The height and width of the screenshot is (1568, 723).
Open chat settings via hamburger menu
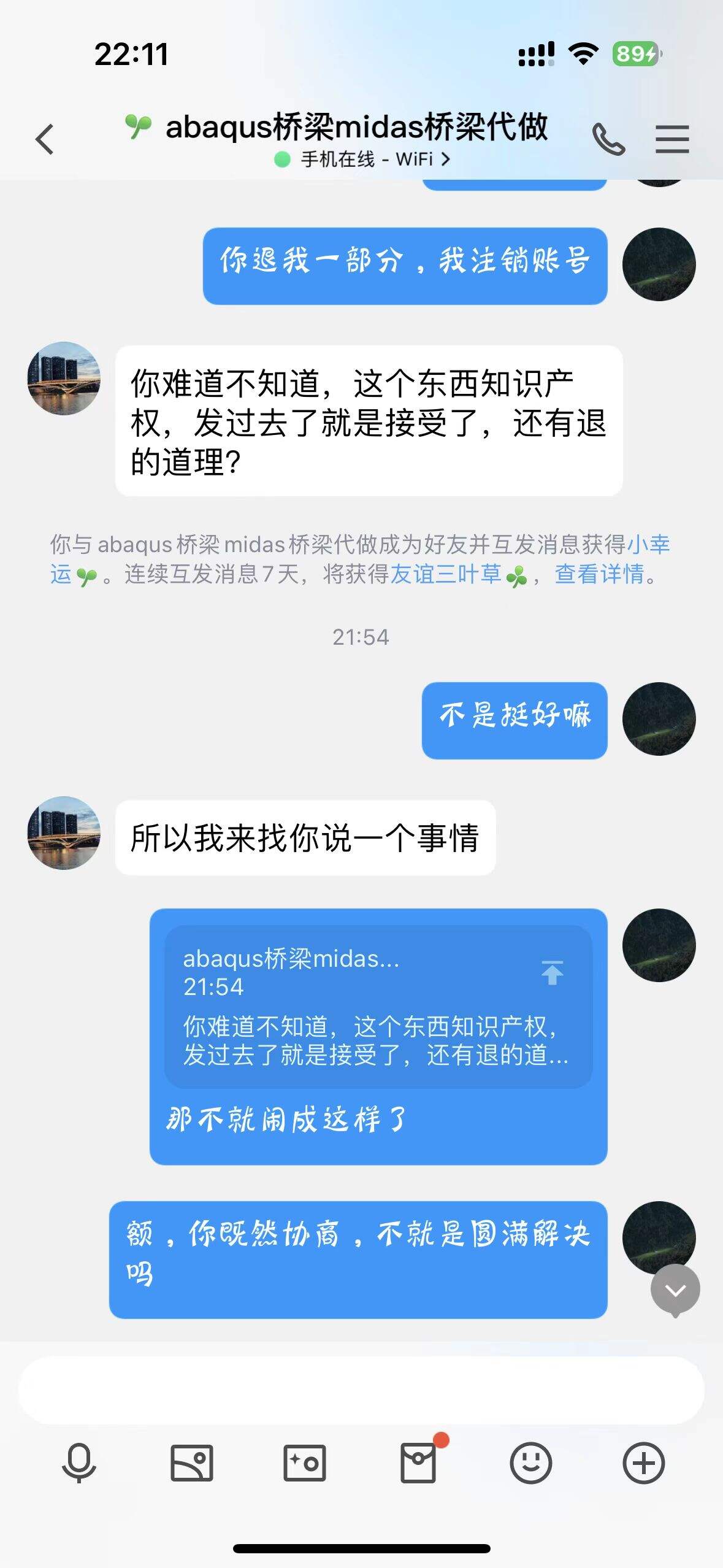click(672, 140)
